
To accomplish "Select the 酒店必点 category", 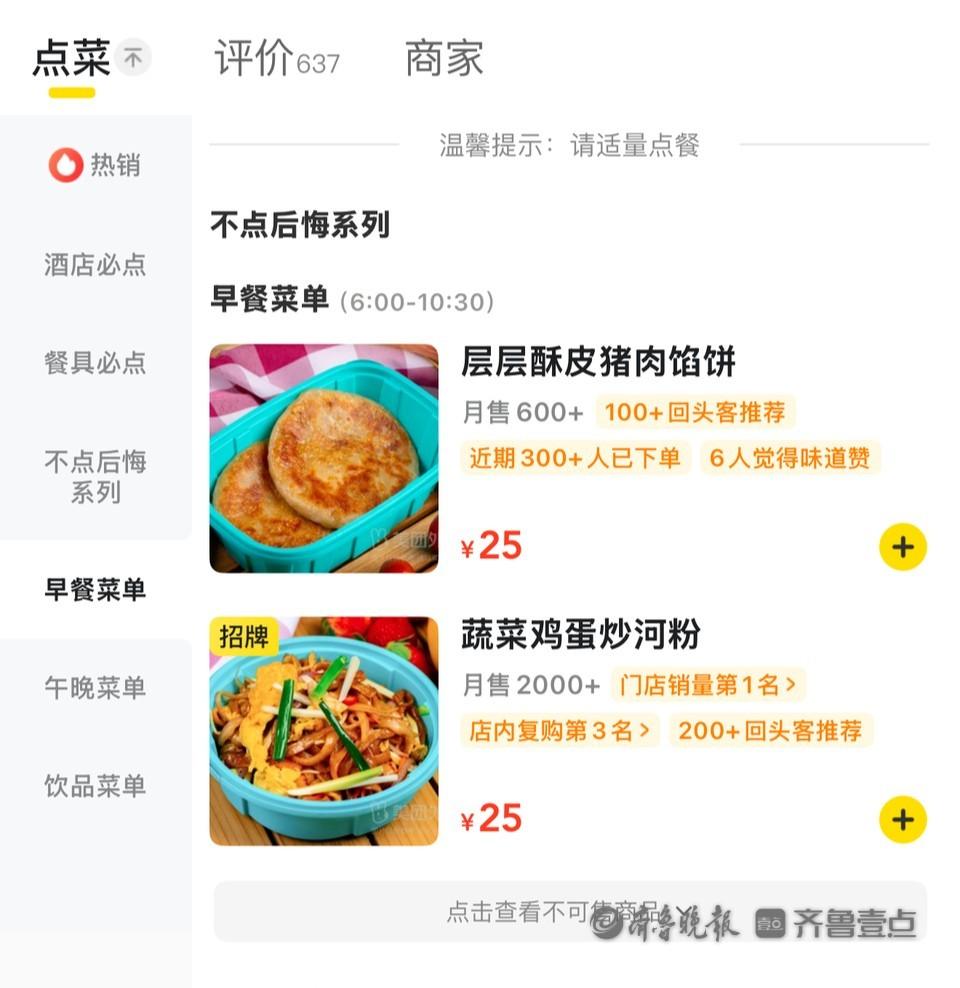I will point(95,265).
